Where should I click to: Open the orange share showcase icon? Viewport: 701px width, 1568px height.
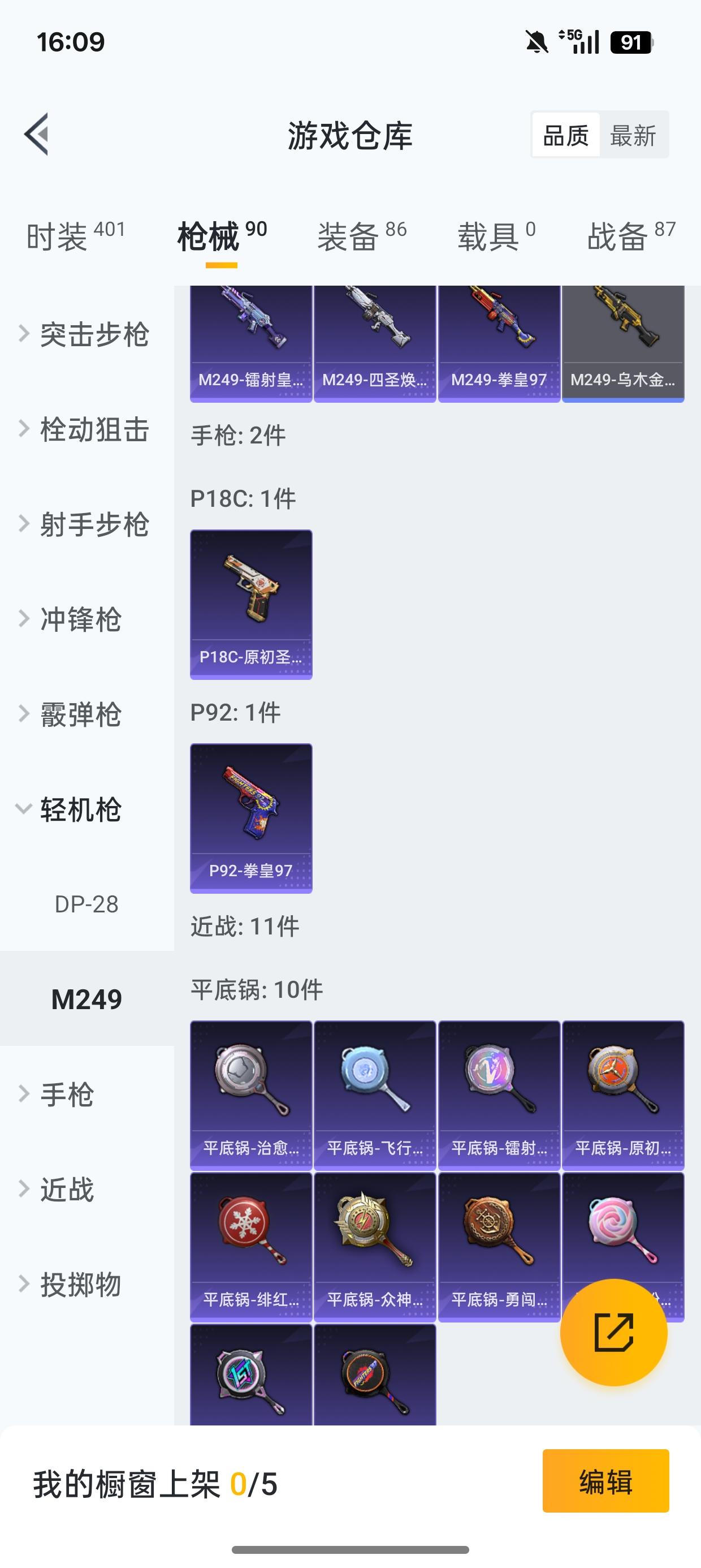point(615,1332)
